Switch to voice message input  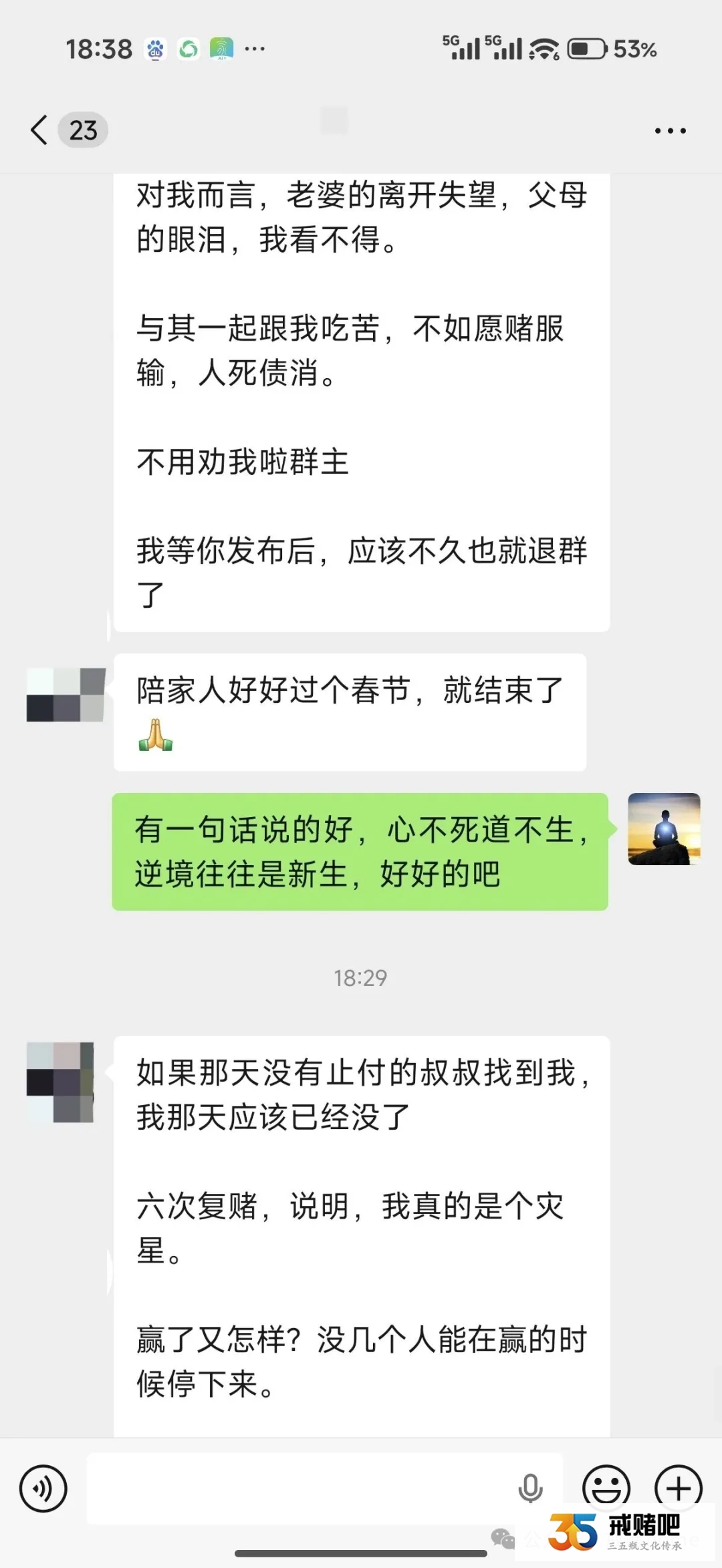coord(43,1488)
